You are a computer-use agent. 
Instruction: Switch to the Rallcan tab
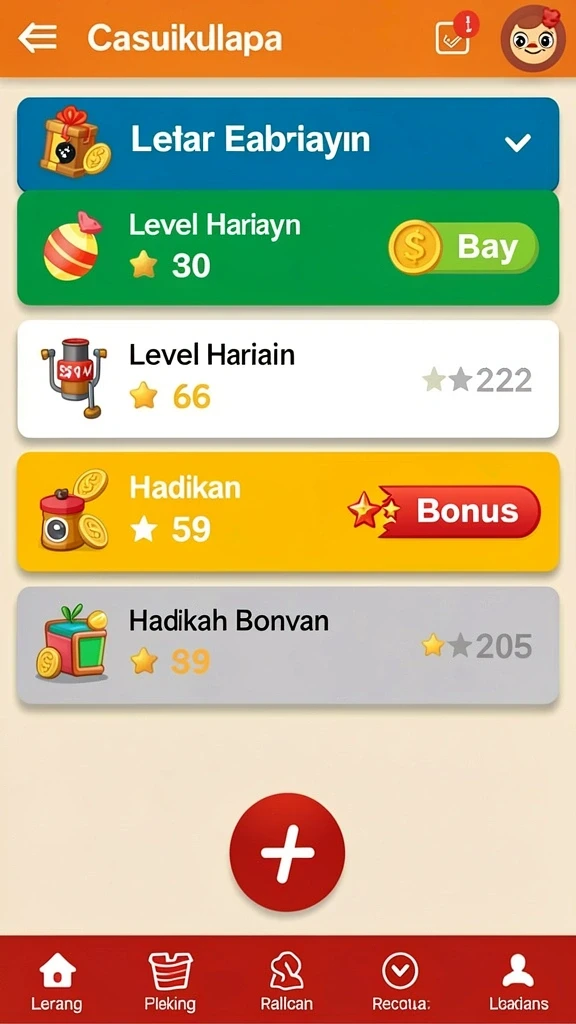tap(287, 982)
